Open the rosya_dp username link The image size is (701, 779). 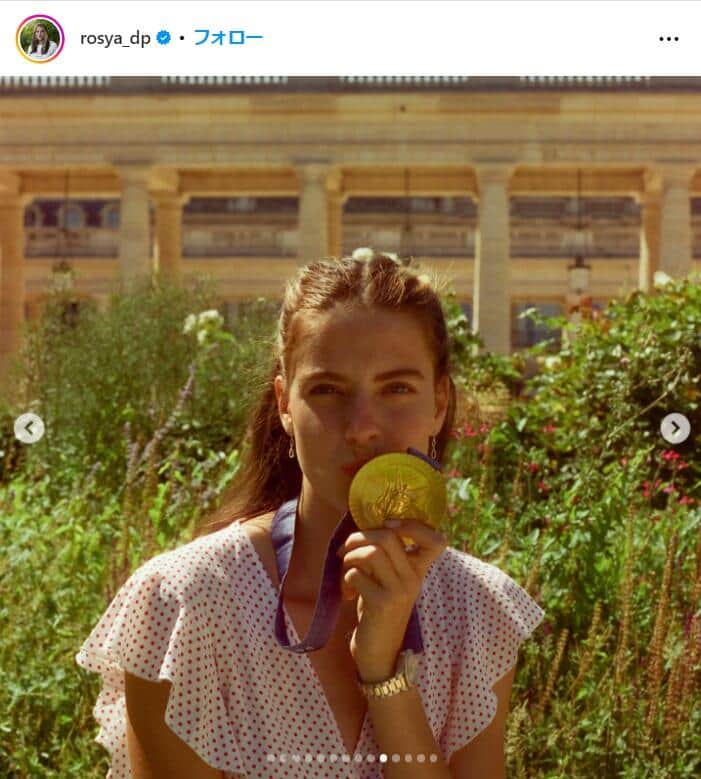(115, 39)
